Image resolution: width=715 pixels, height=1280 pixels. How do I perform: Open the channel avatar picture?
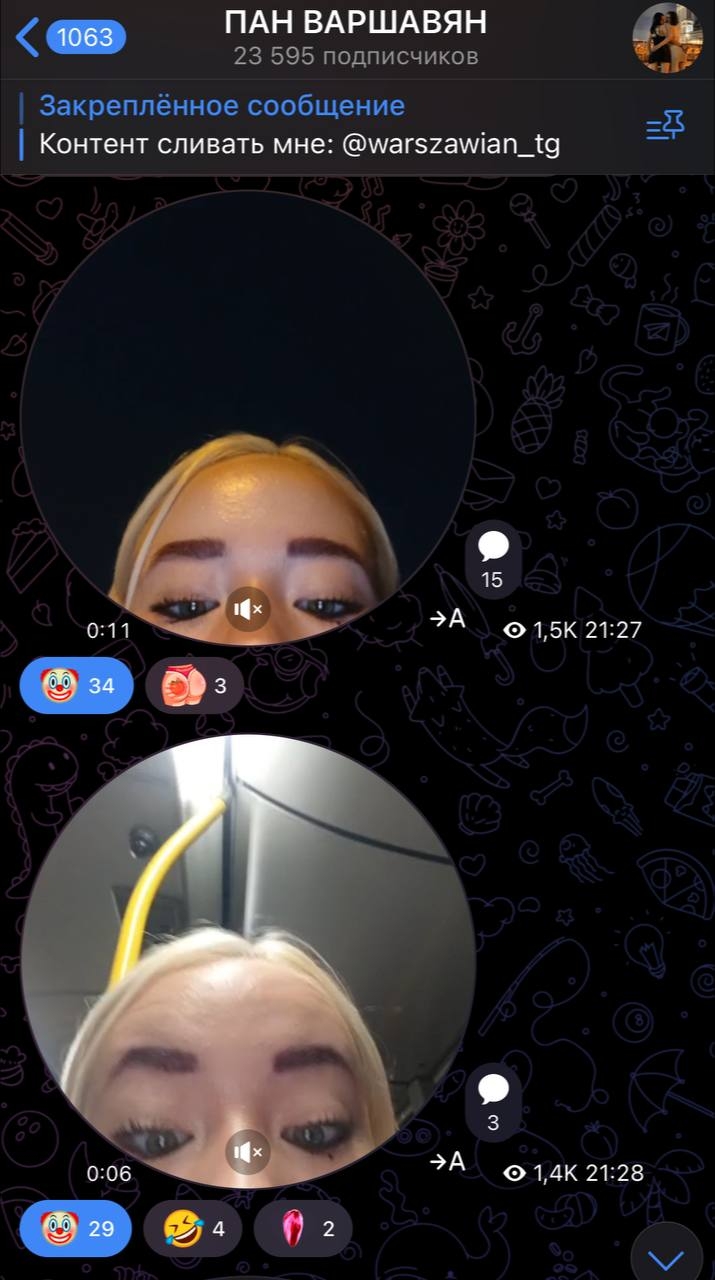click(667, 38)
